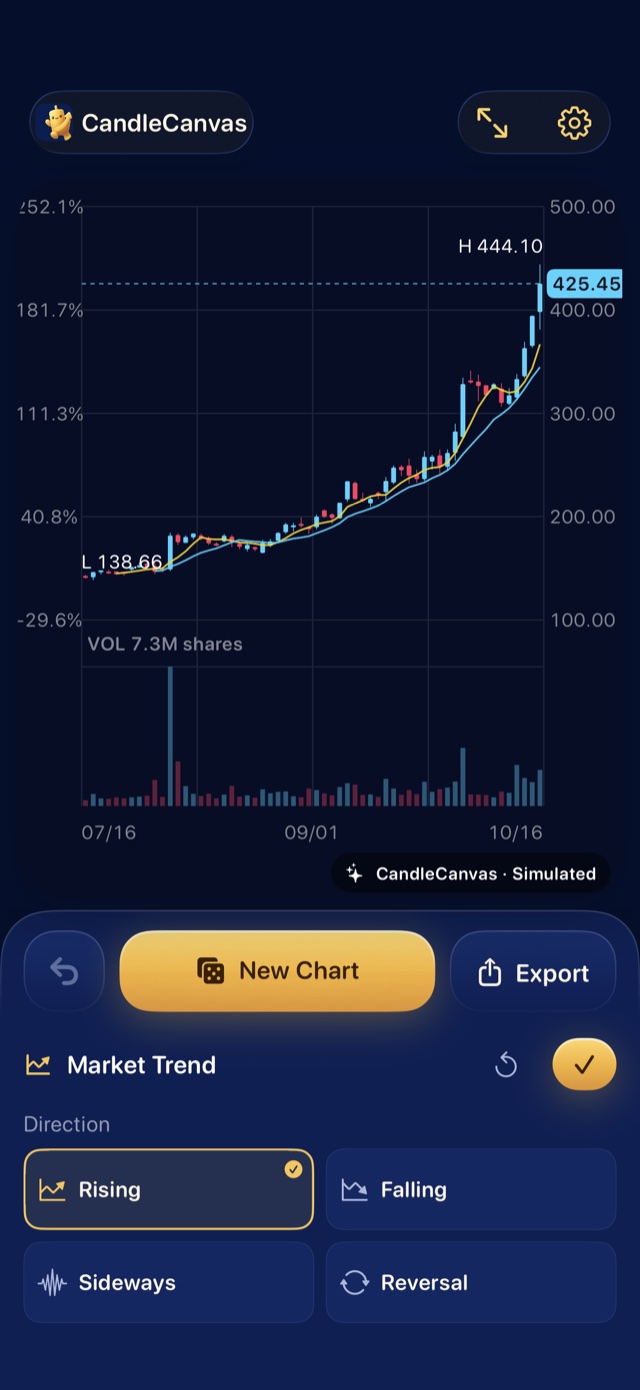
Task: Choose the Falling direction
Action: coord(471,1189)
